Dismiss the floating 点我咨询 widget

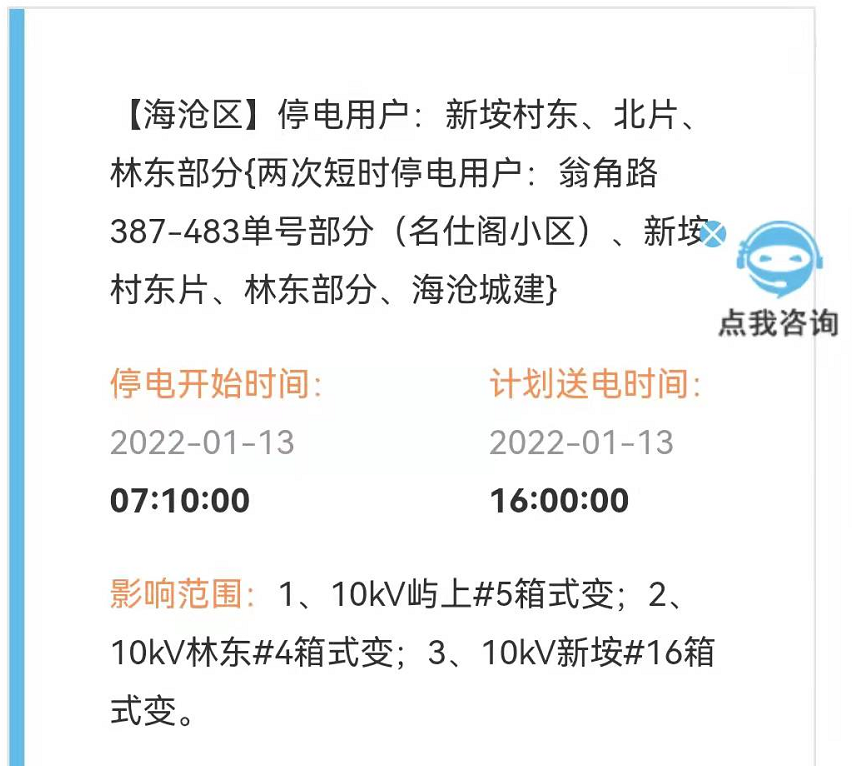(x=713, y=234)
